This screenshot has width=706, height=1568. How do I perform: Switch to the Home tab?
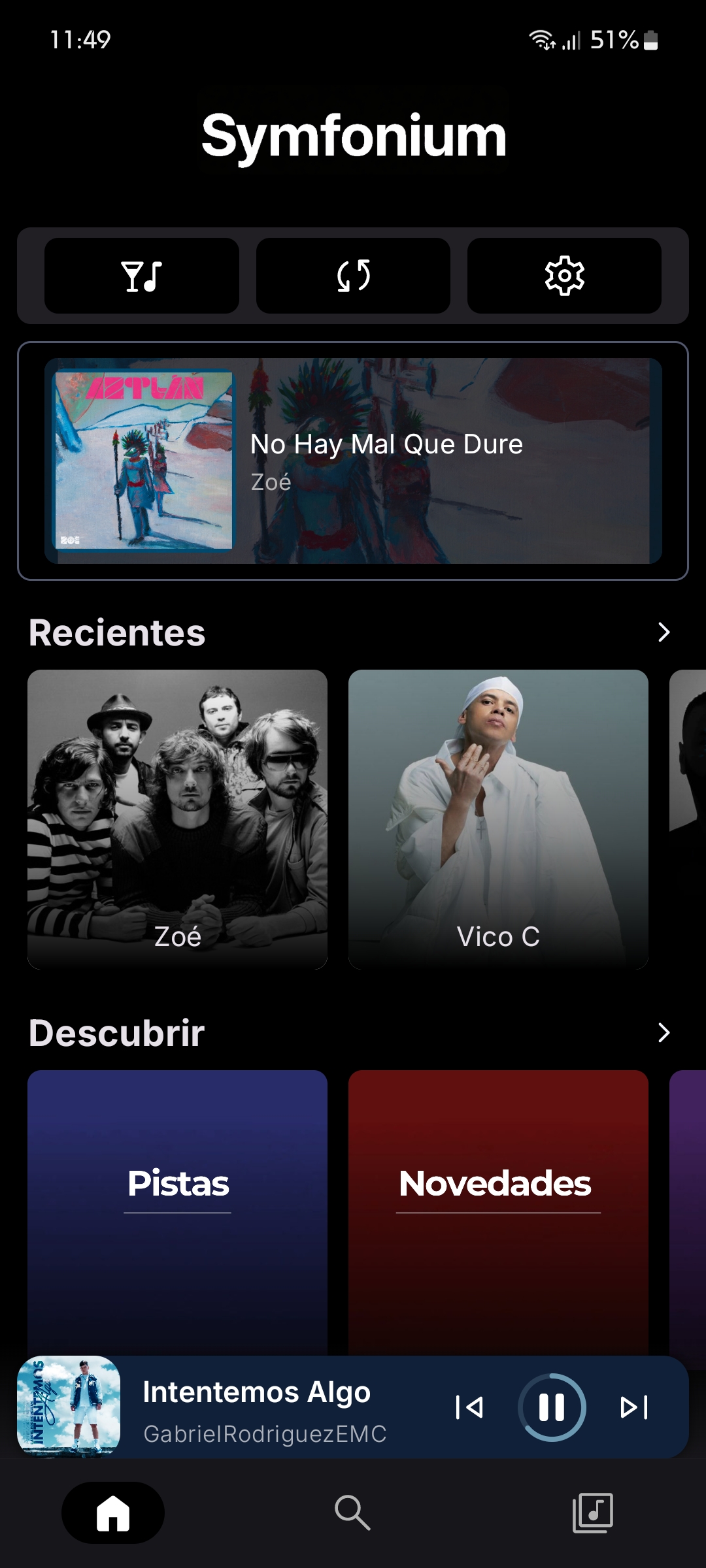(x=113, y=1512)
